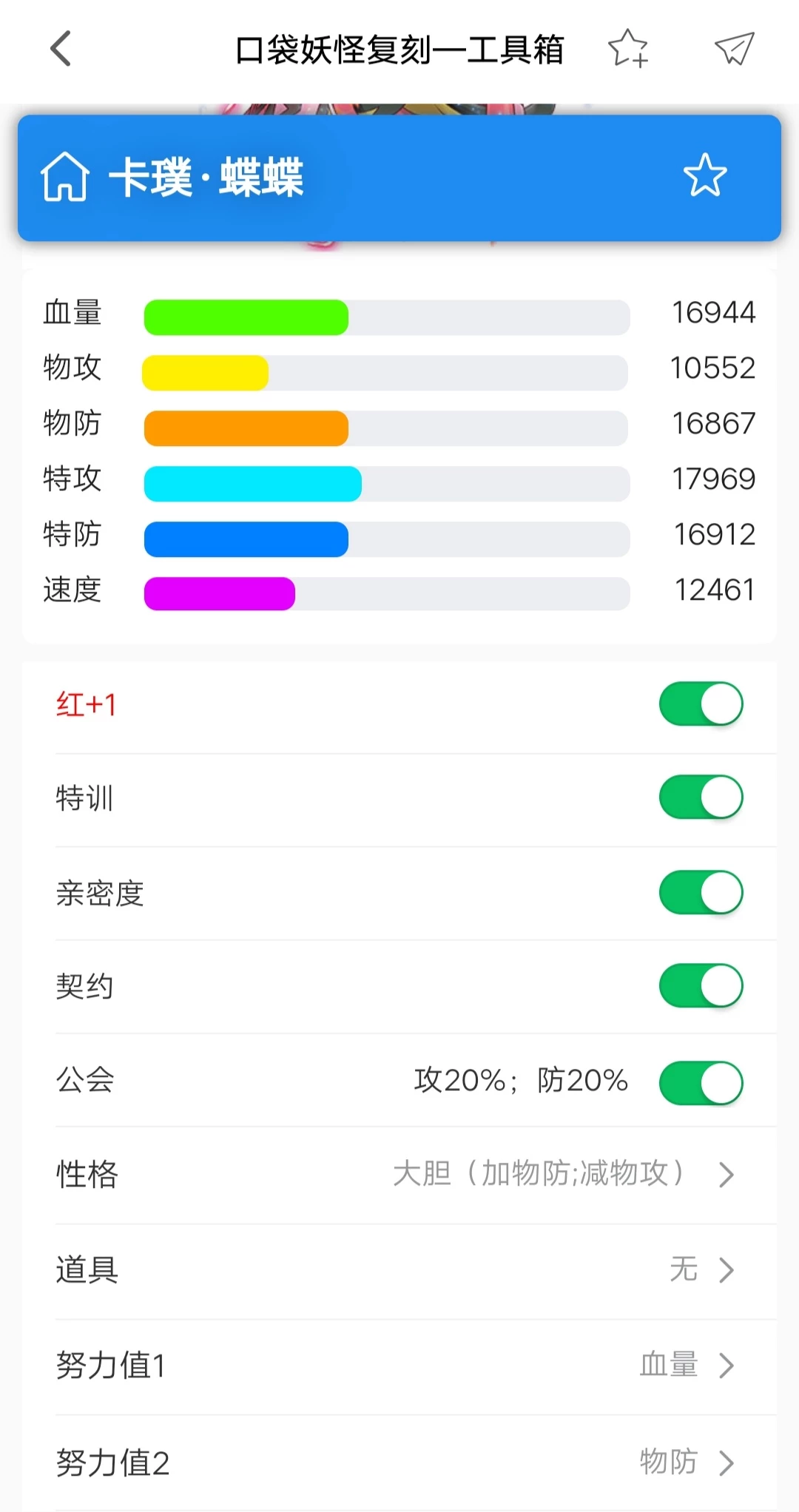The width and height of the screenshot is (799, 1512).
Task: Toggle the 契约 switch off
Action: [701, 986]
